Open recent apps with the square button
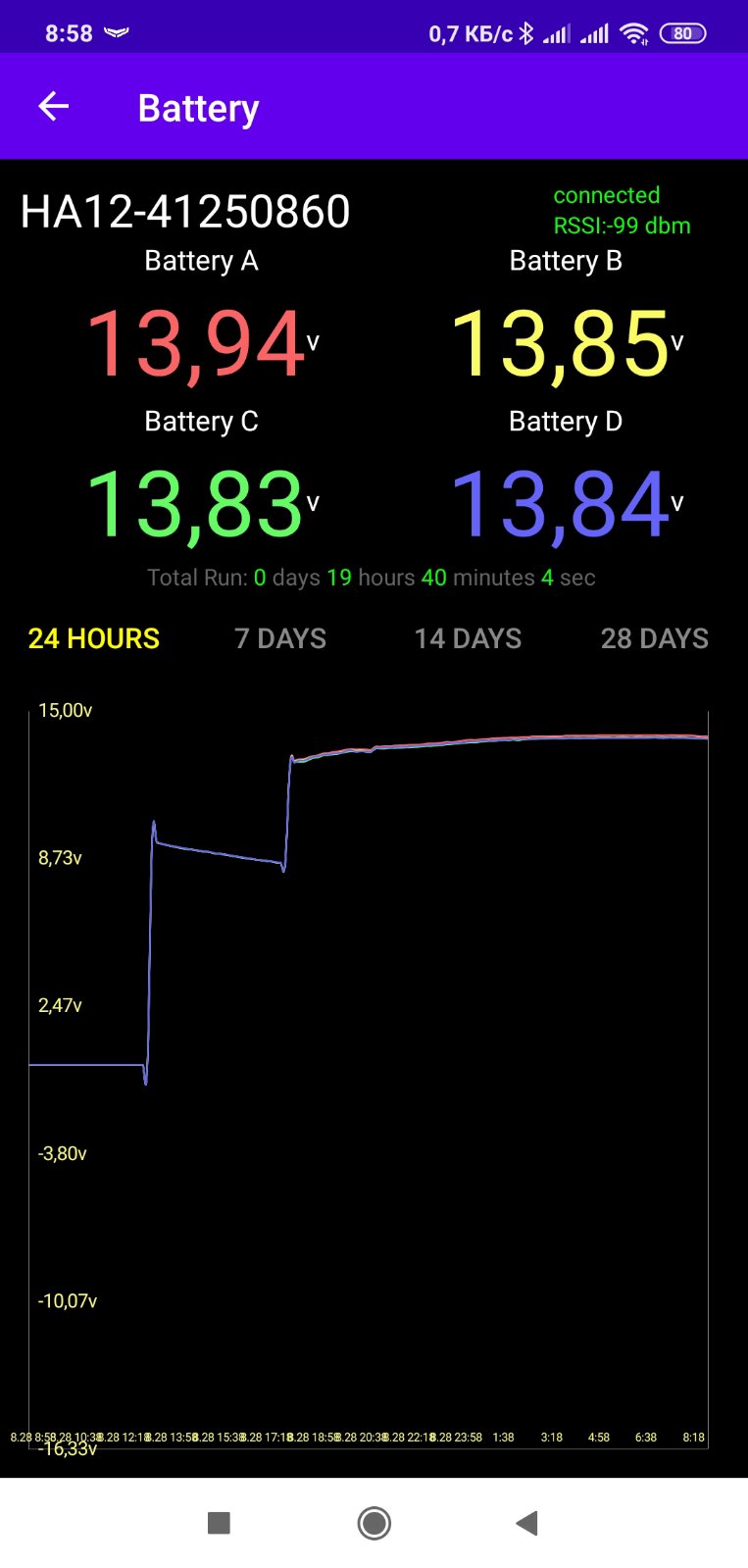 [219, 1523]
